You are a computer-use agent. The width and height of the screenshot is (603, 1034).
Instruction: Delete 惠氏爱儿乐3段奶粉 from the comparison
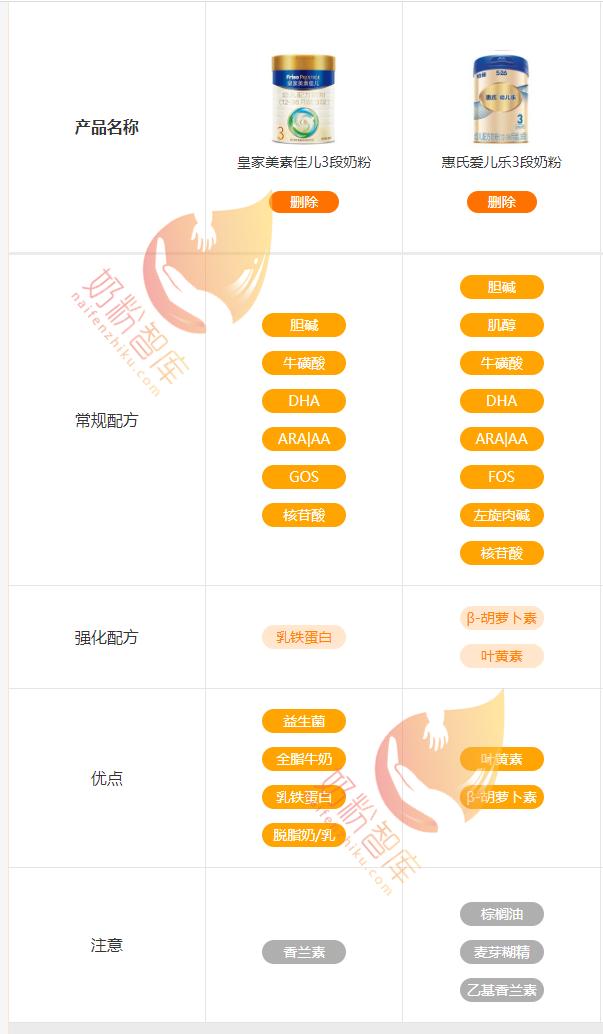click(x=501, y=202)
